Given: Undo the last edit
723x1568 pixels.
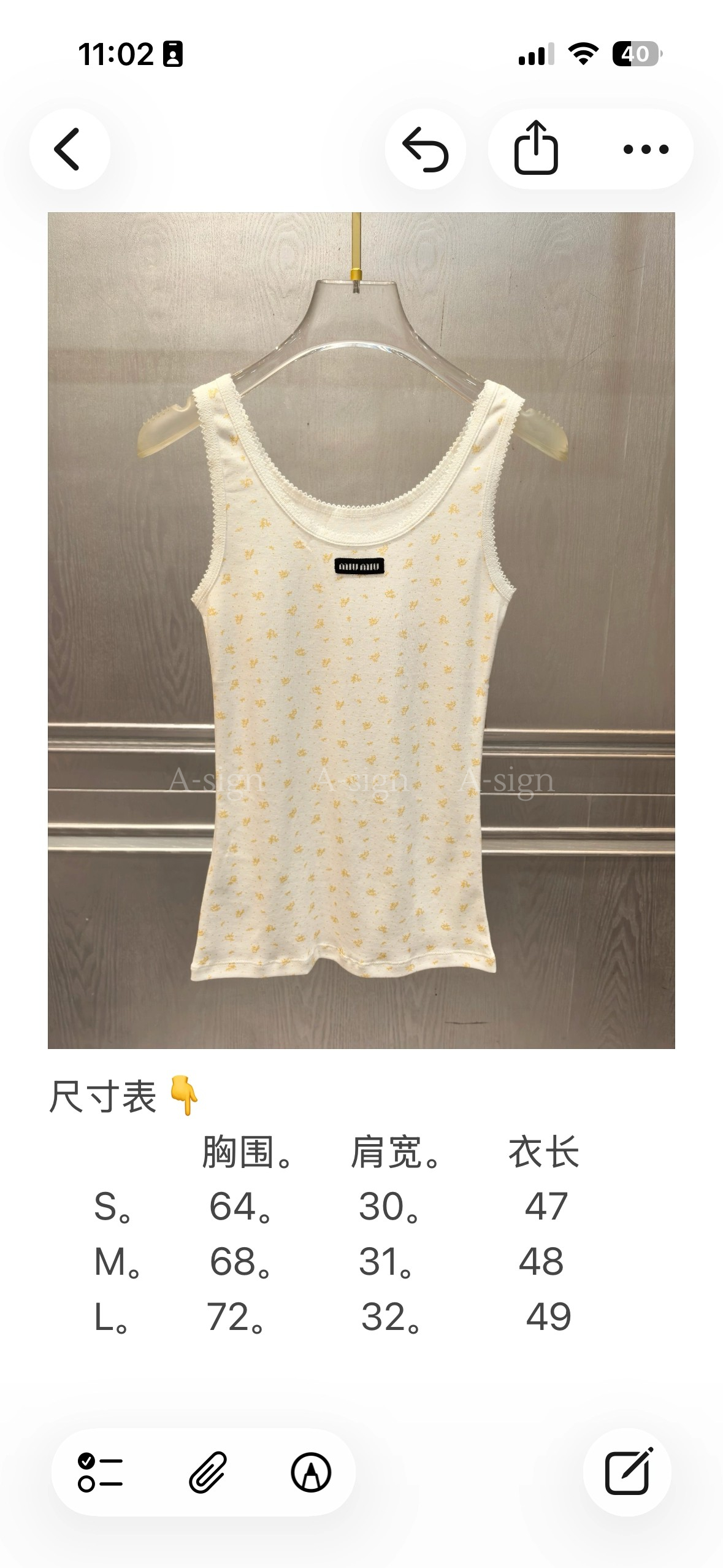Looking at the screenshot, I should coord(426,149).
